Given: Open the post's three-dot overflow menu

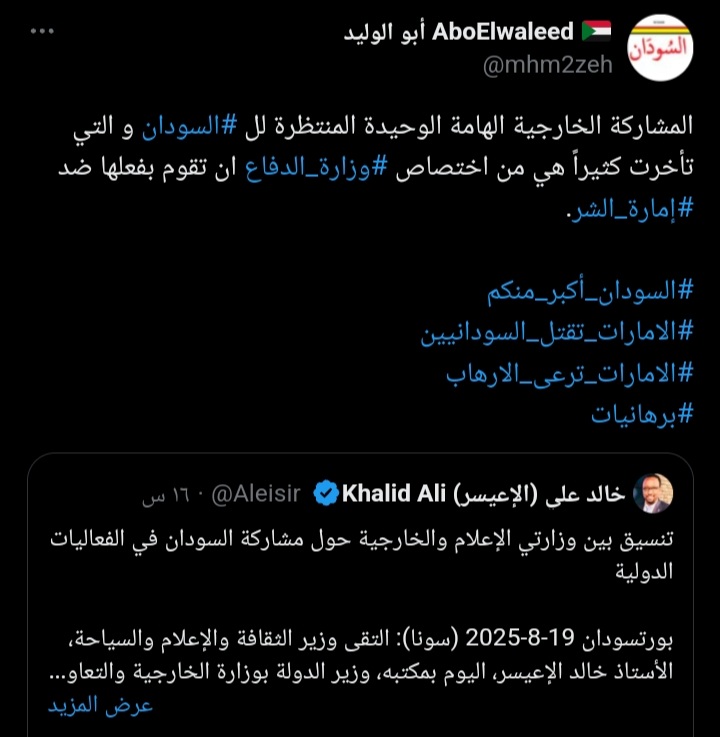Looking at the screenshot, I should [43, 31].
